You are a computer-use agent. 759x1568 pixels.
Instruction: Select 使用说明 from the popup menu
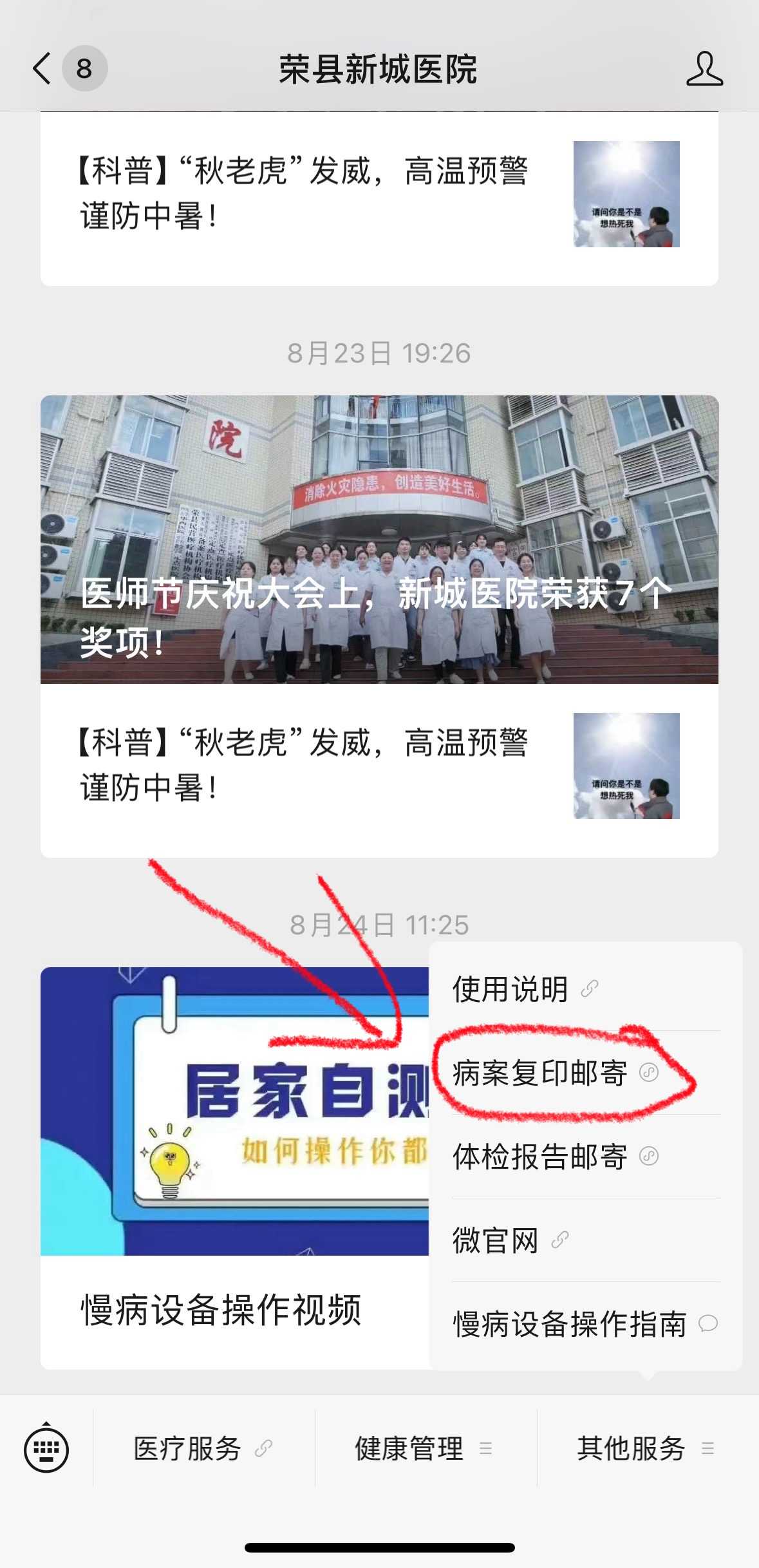(525, 989)
